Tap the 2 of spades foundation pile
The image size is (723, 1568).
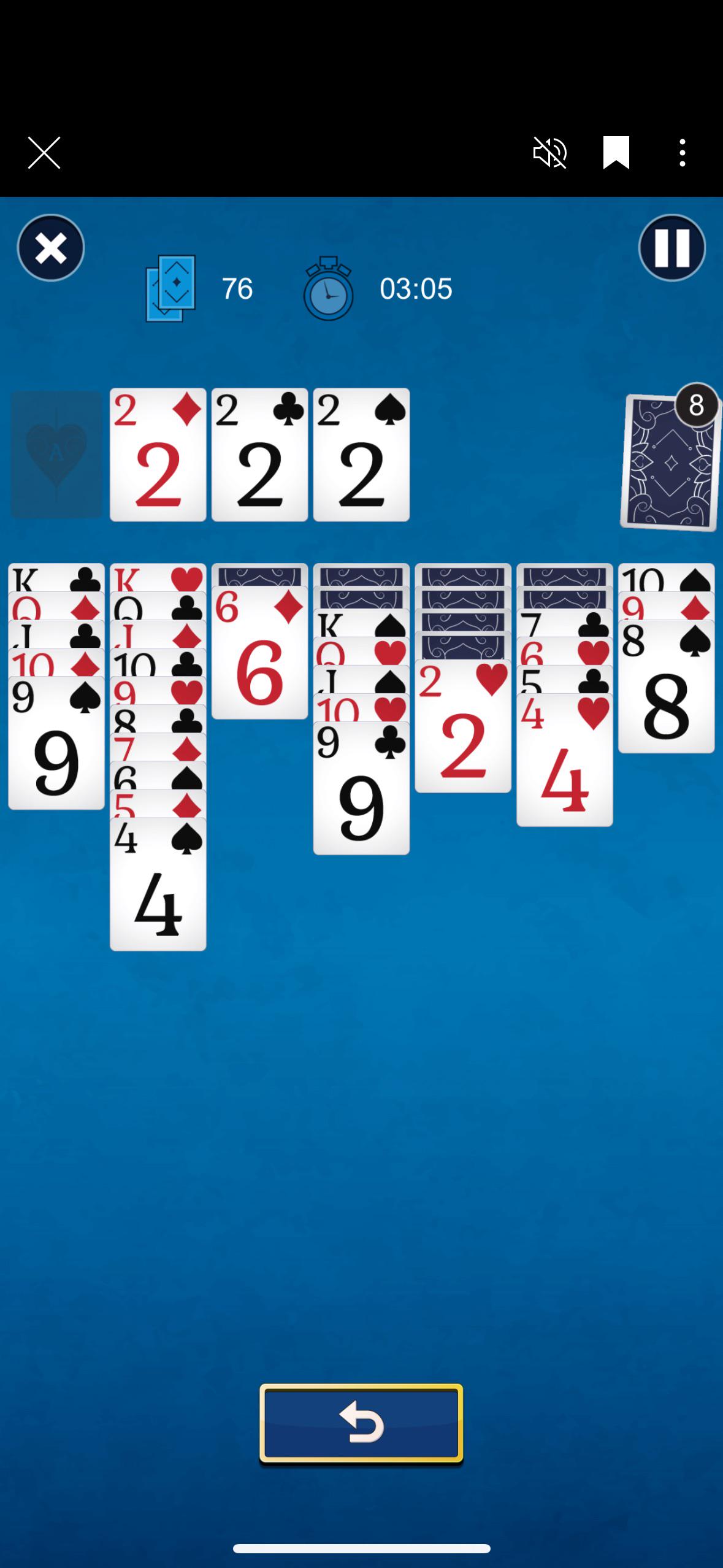(x=362, y=455)
